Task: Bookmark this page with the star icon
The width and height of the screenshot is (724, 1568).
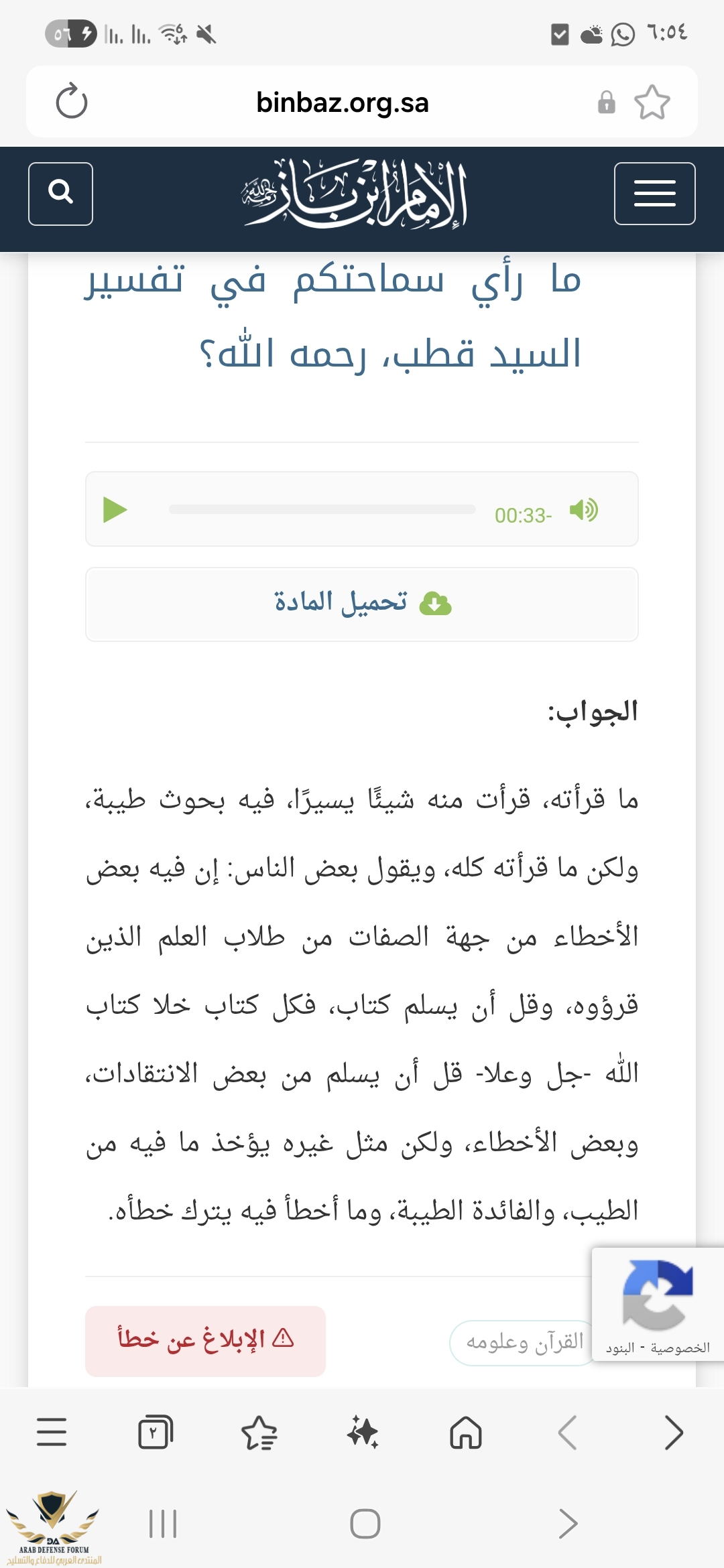Action: pos(652,103)
